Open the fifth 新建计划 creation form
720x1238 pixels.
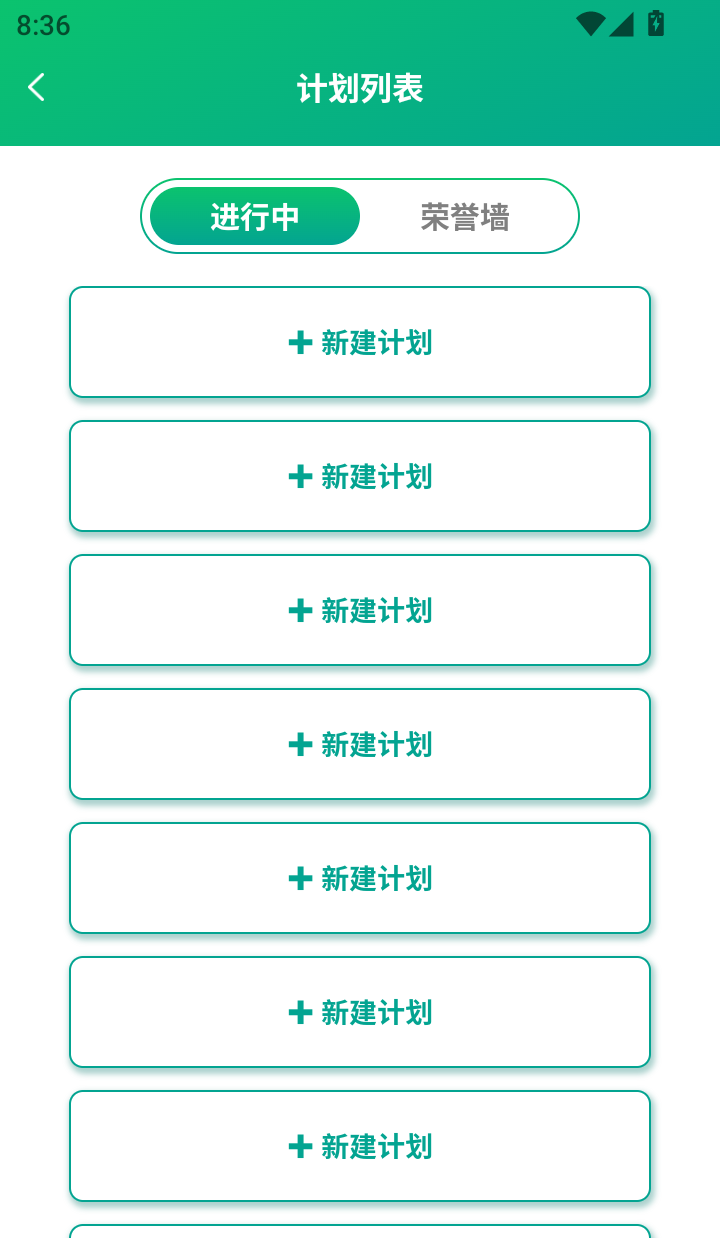360,879
